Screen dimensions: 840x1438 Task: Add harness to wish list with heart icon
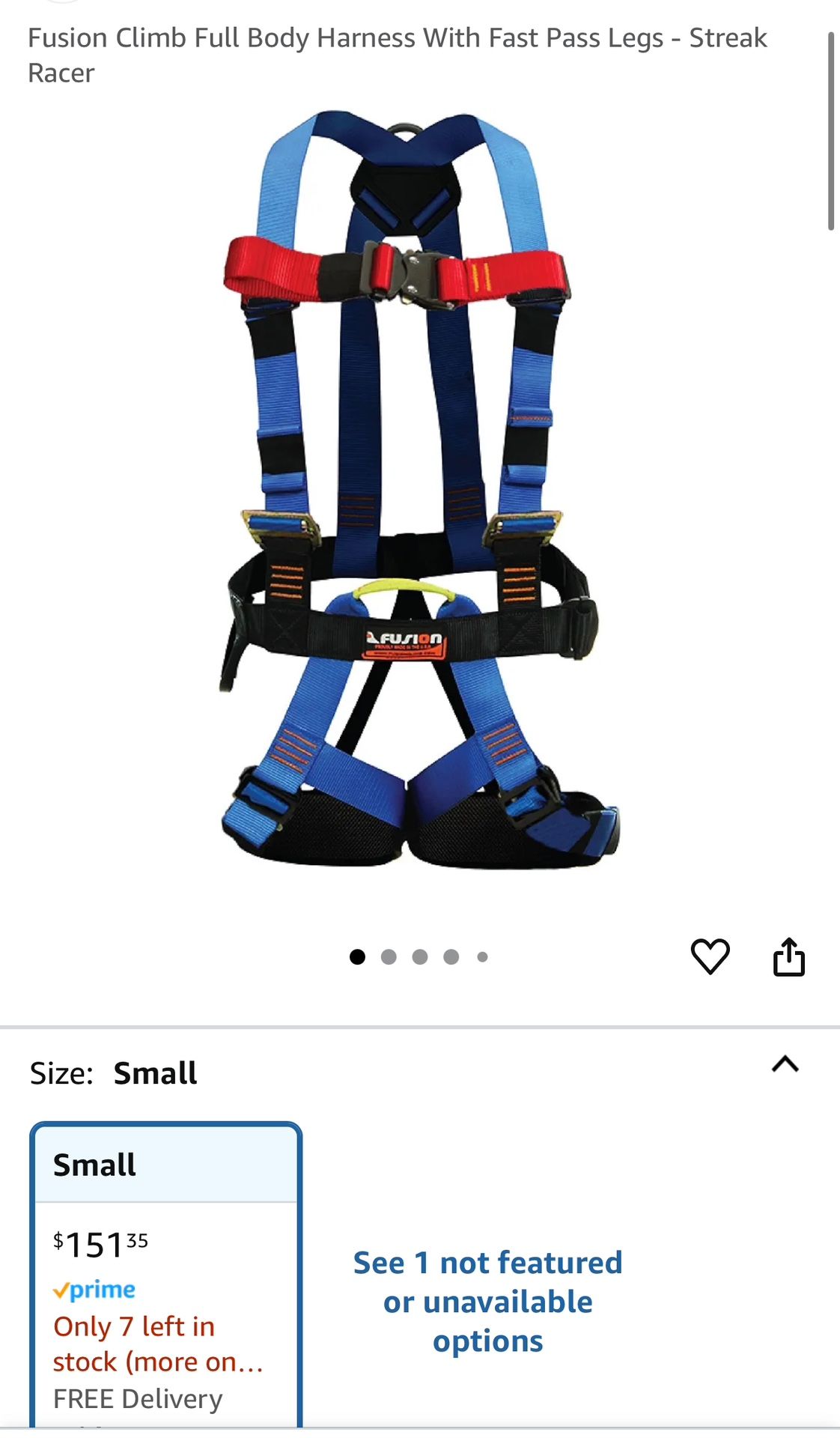tap(710, 956)
